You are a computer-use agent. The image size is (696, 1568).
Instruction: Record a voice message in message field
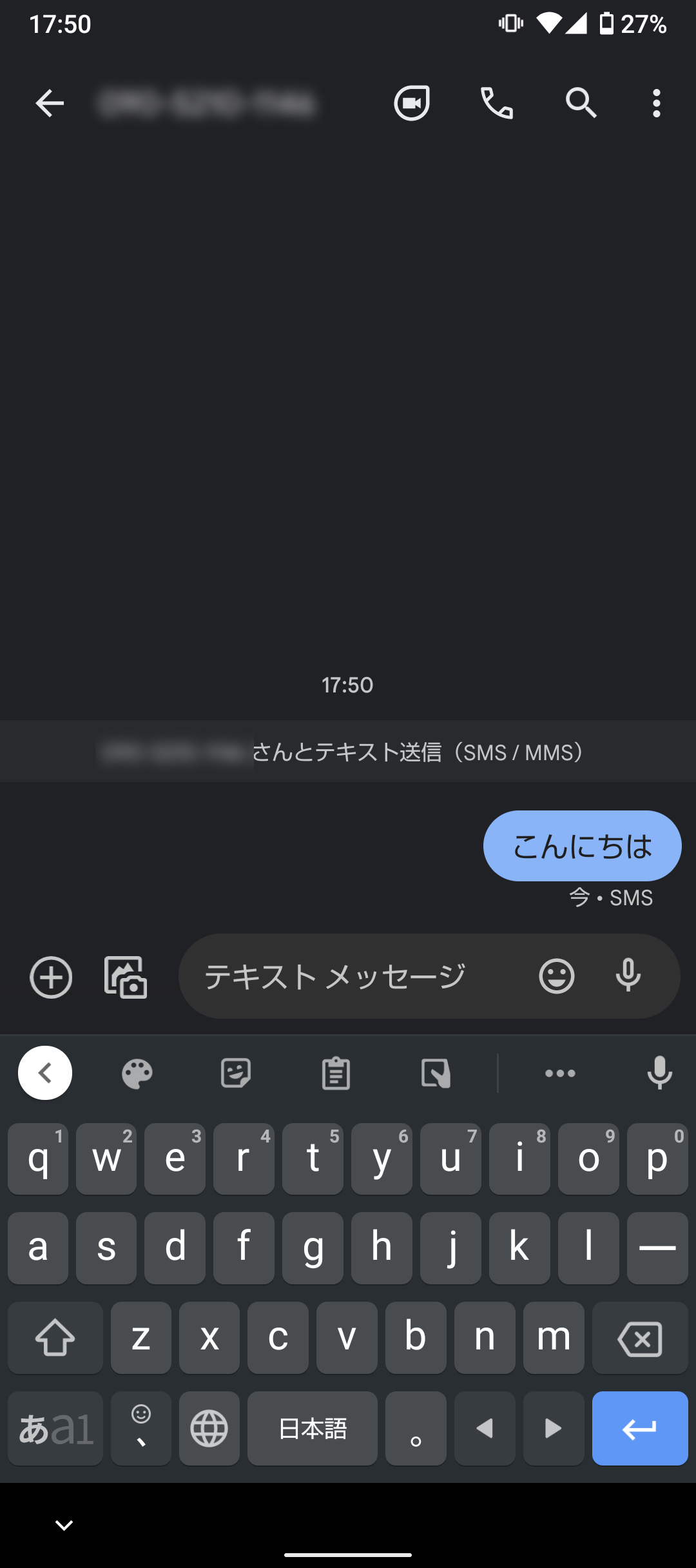628,976
